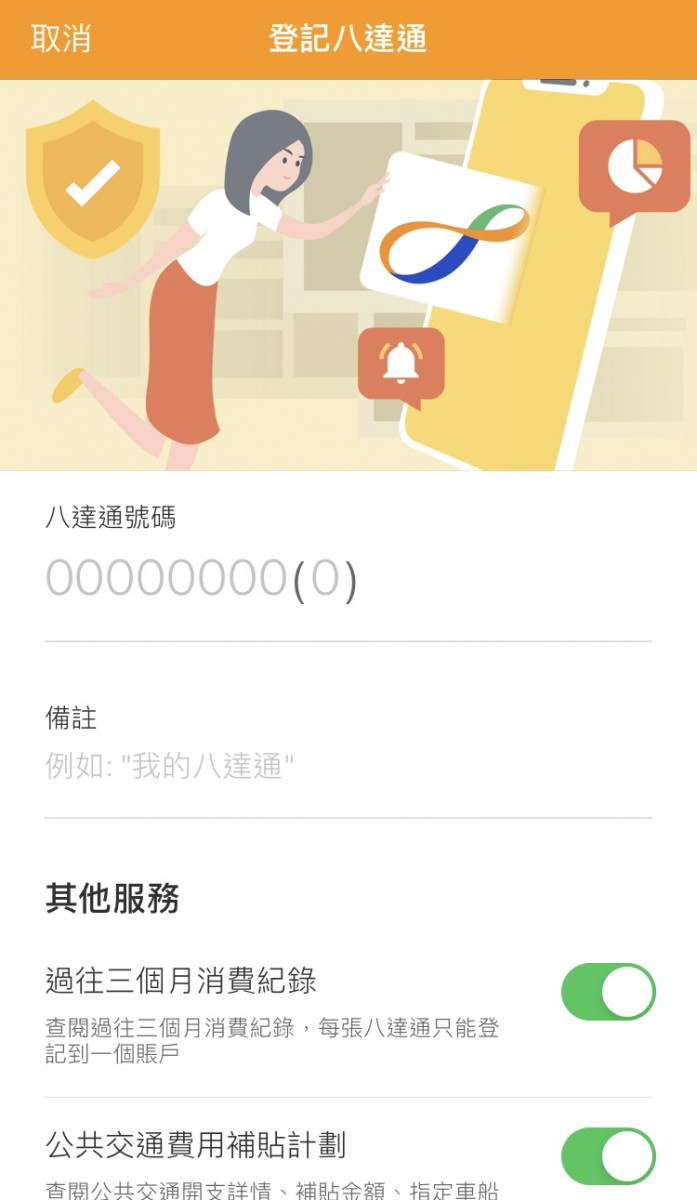
Task: Disable 過往三個月消費紀錄 switch
Action: 608,992
